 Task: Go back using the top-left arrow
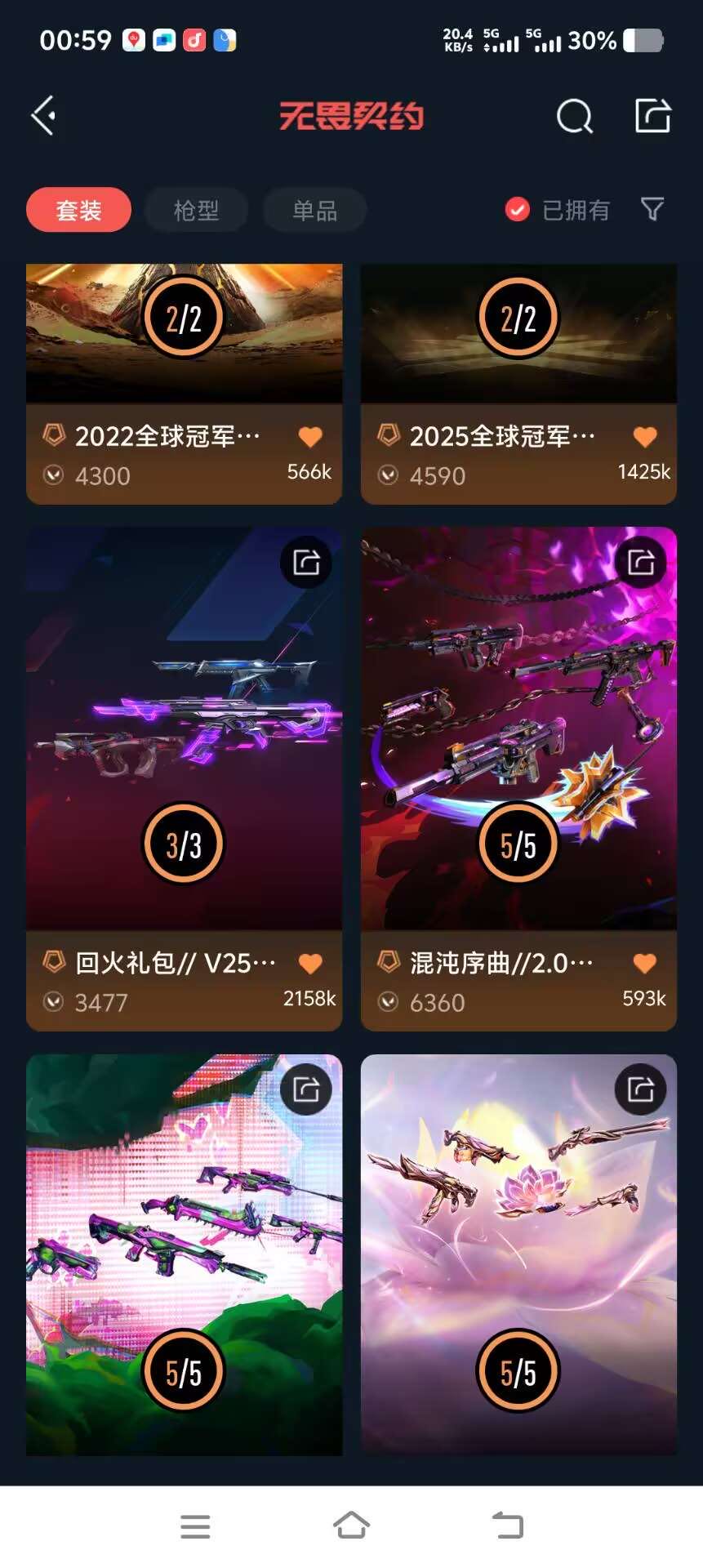click(43, 115)
